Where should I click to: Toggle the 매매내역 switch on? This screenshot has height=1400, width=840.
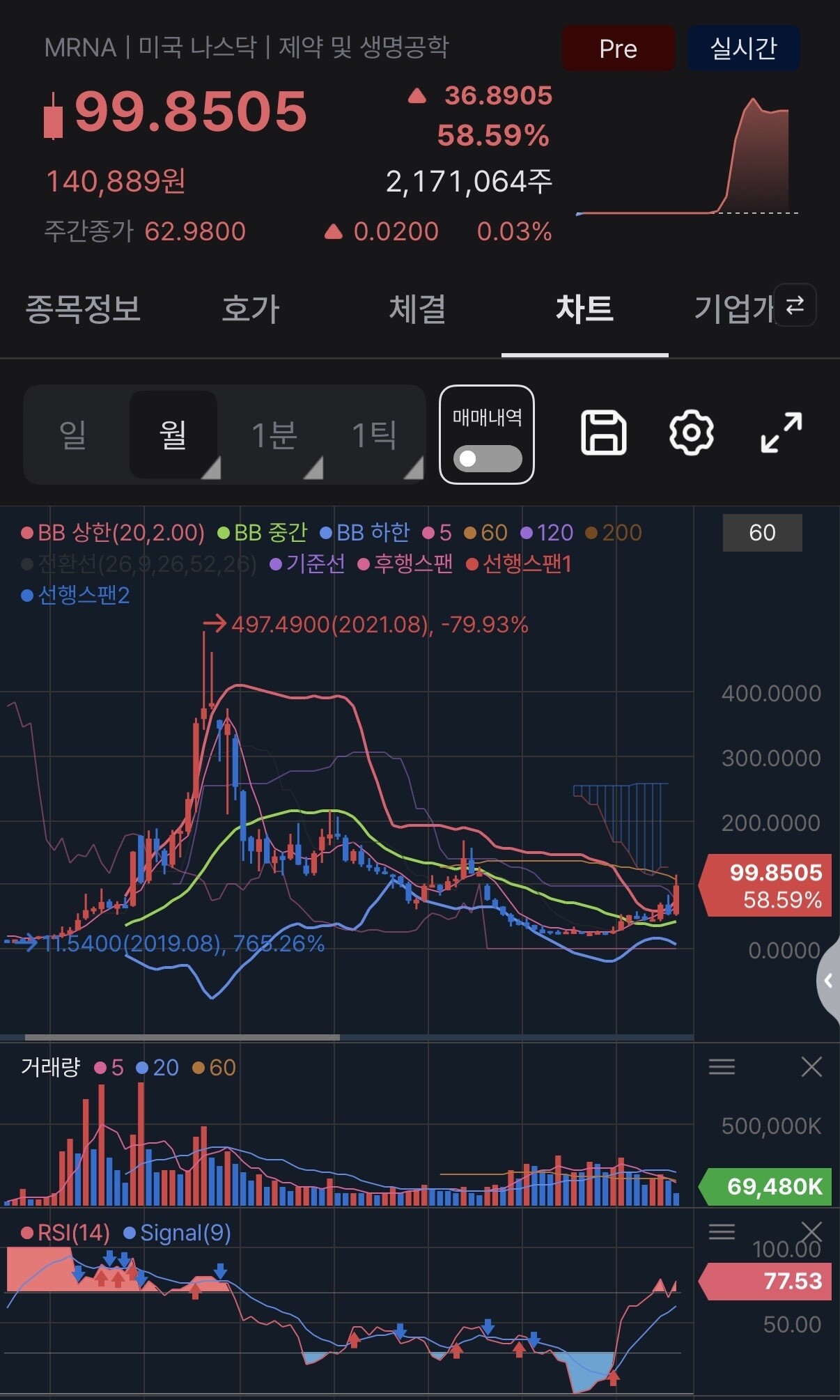pos(487,458)
